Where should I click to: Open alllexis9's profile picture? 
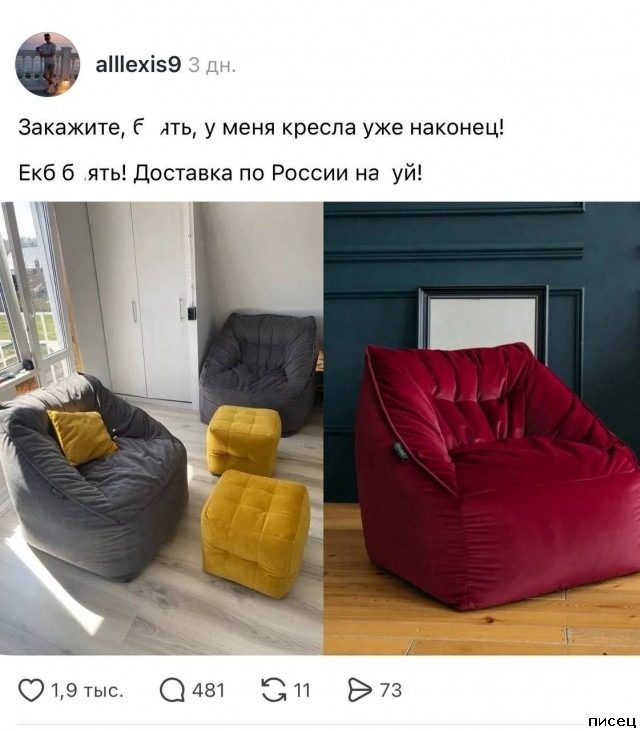pyautogui.click(x=47, y=64)
